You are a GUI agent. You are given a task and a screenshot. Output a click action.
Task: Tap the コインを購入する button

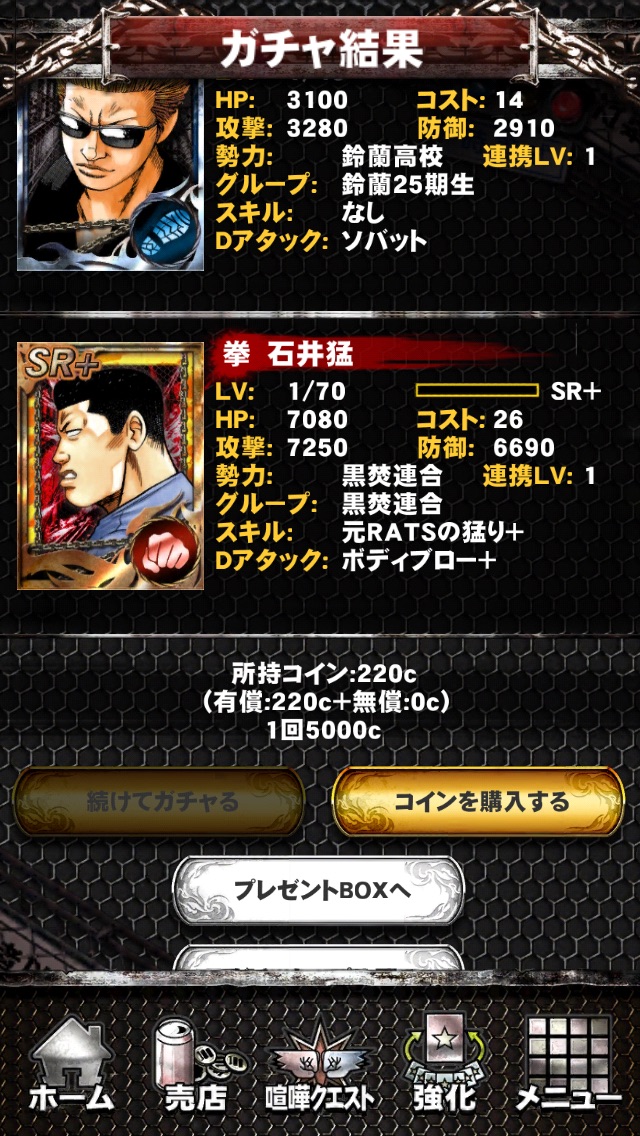coord(479,802)
